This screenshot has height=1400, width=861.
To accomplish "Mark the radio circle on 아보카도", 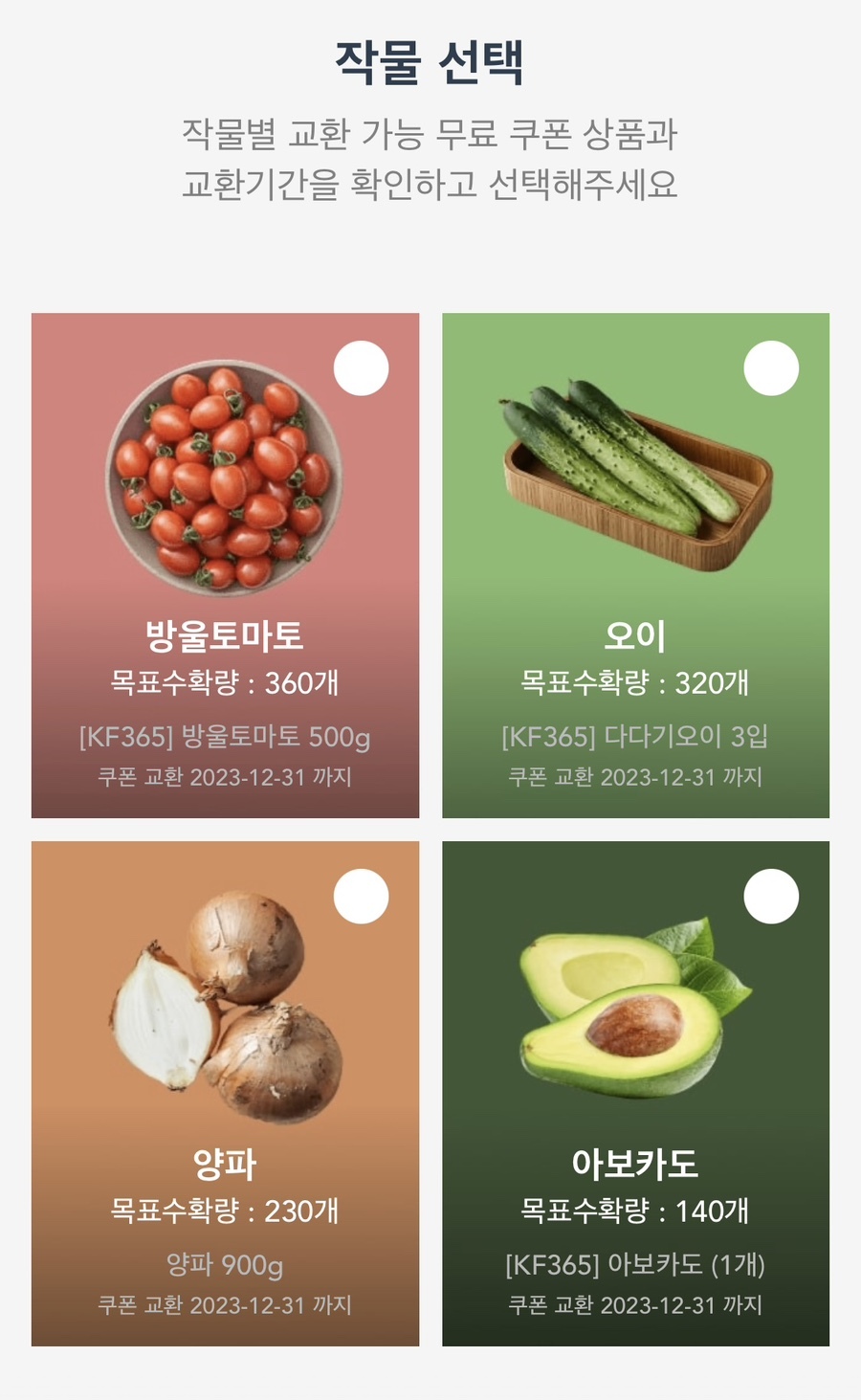I will click(x=771, y=897).
